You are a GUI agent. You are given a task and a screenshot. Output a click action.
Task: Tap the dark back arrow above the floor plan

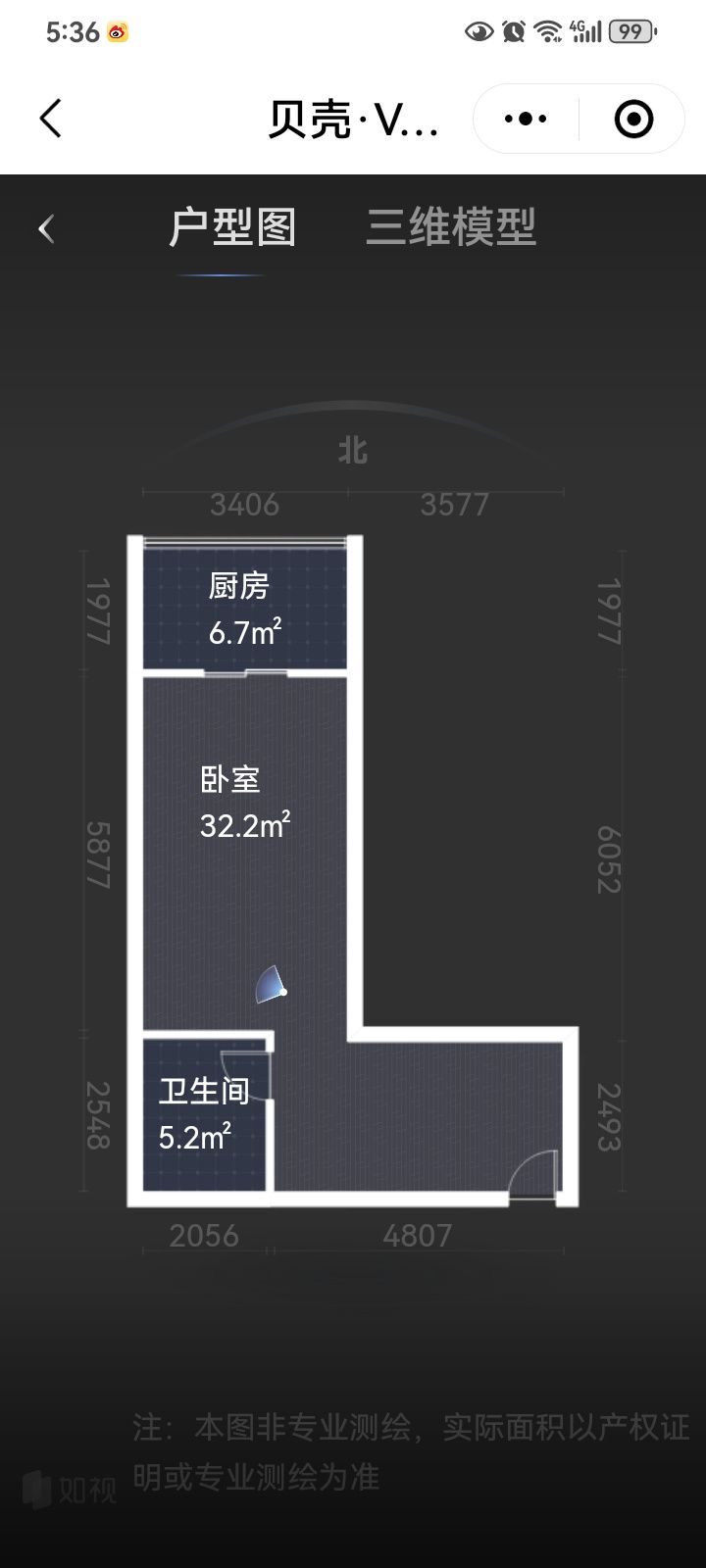coord(45,226)
